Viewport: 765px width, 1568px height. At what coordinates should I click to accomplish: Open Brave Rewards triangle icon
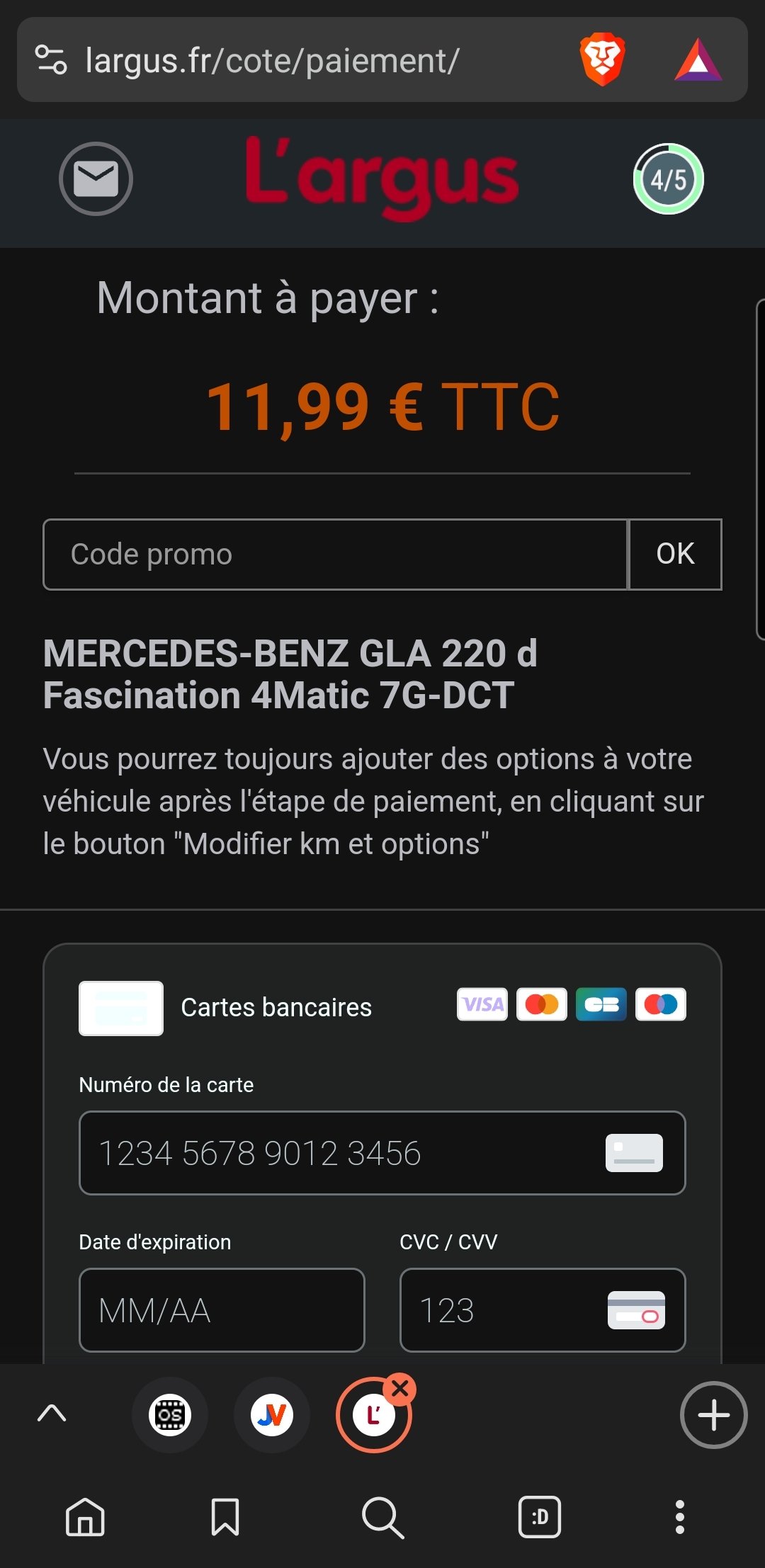[698, 59]
